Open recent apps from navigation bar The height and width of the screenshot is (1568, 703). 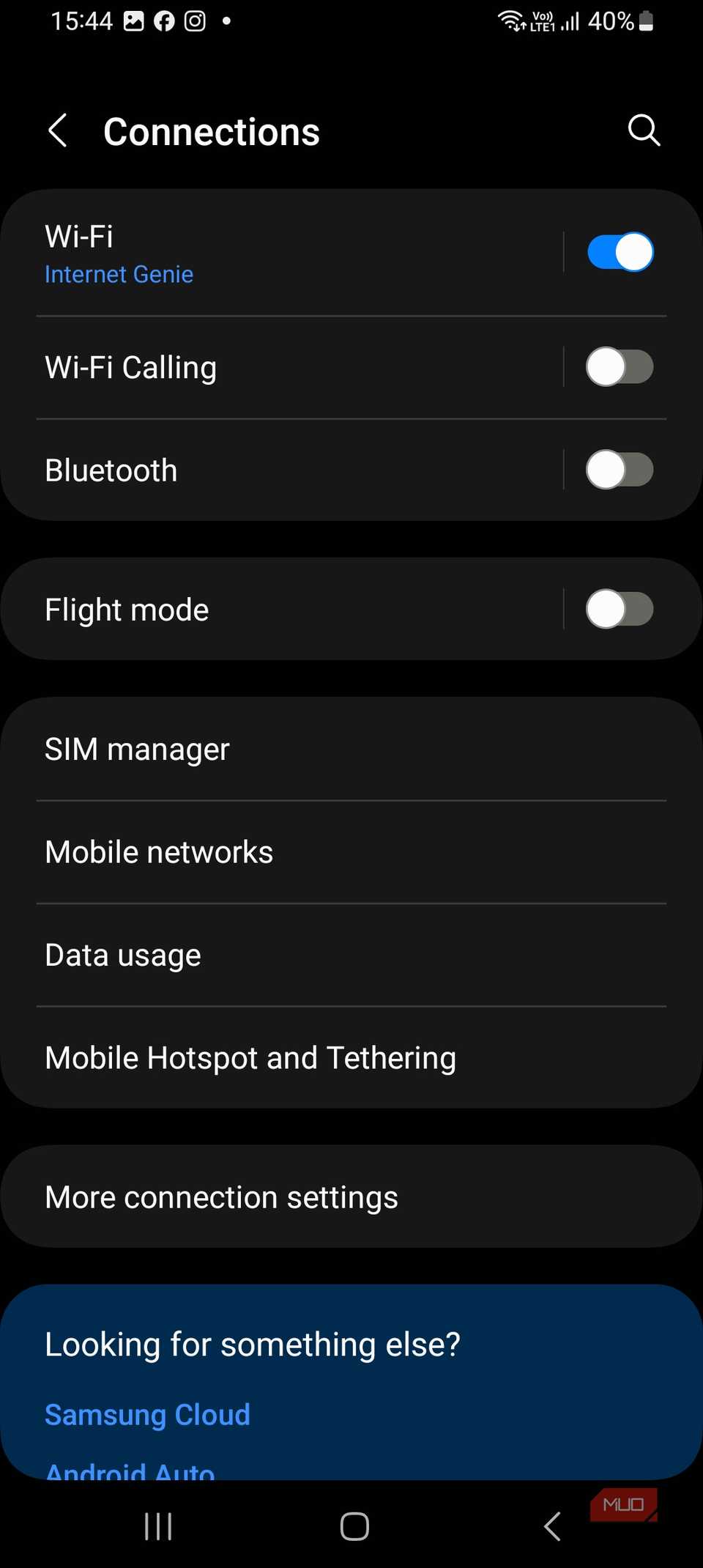[x=158, y=1527]
